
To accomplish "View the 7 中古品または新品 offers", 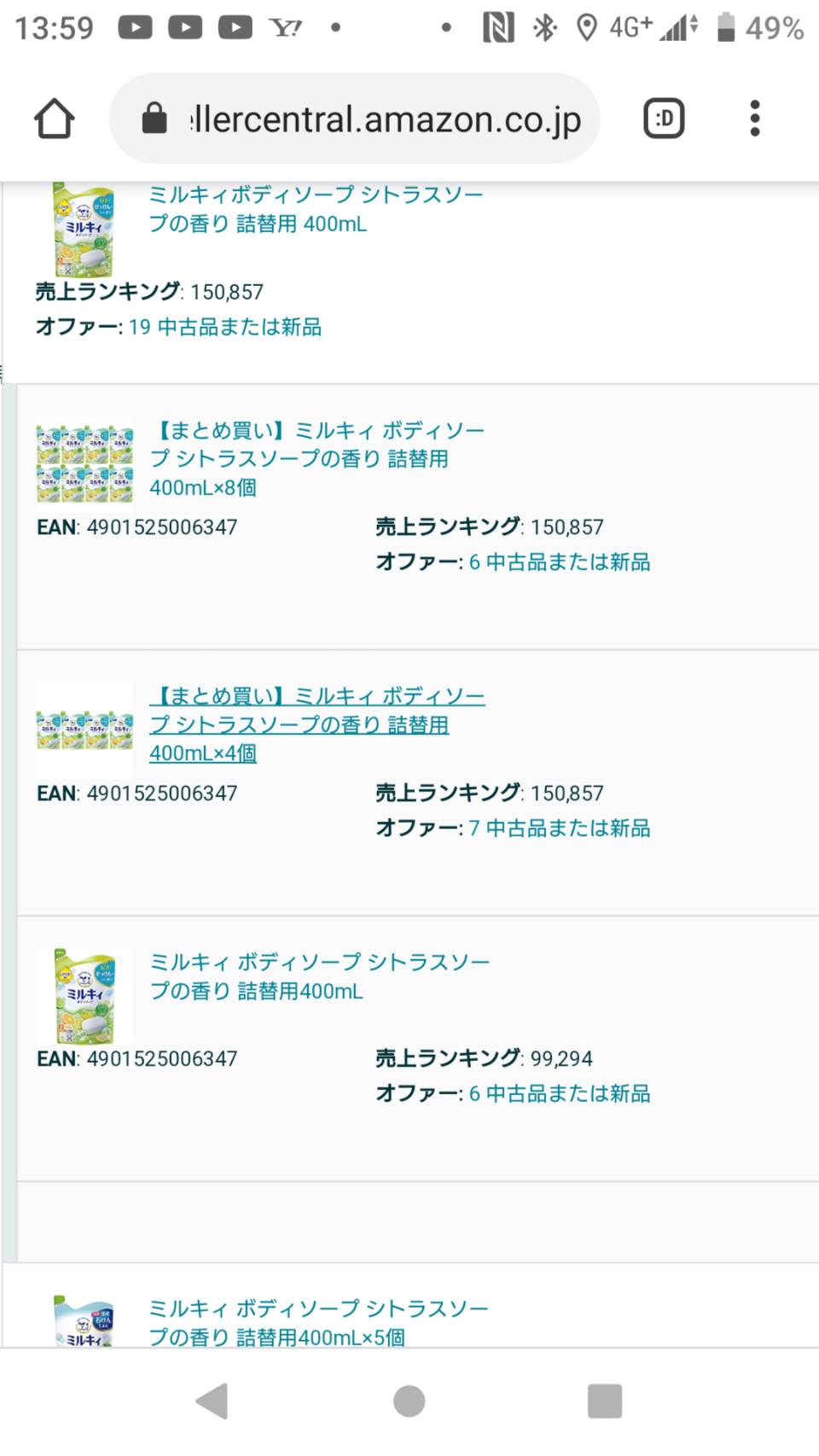I will point(560,829).
